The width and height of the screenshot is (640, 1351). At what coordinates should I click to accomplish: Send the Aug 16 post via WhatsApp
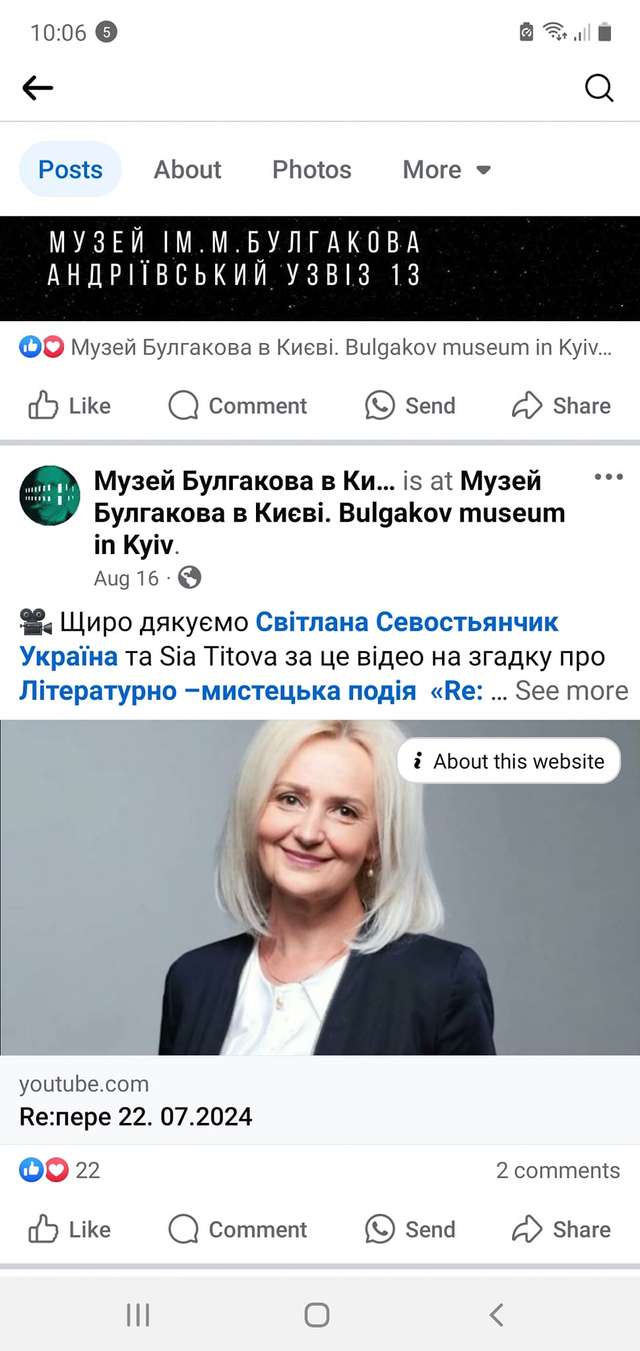click(x=410, y=1229)
